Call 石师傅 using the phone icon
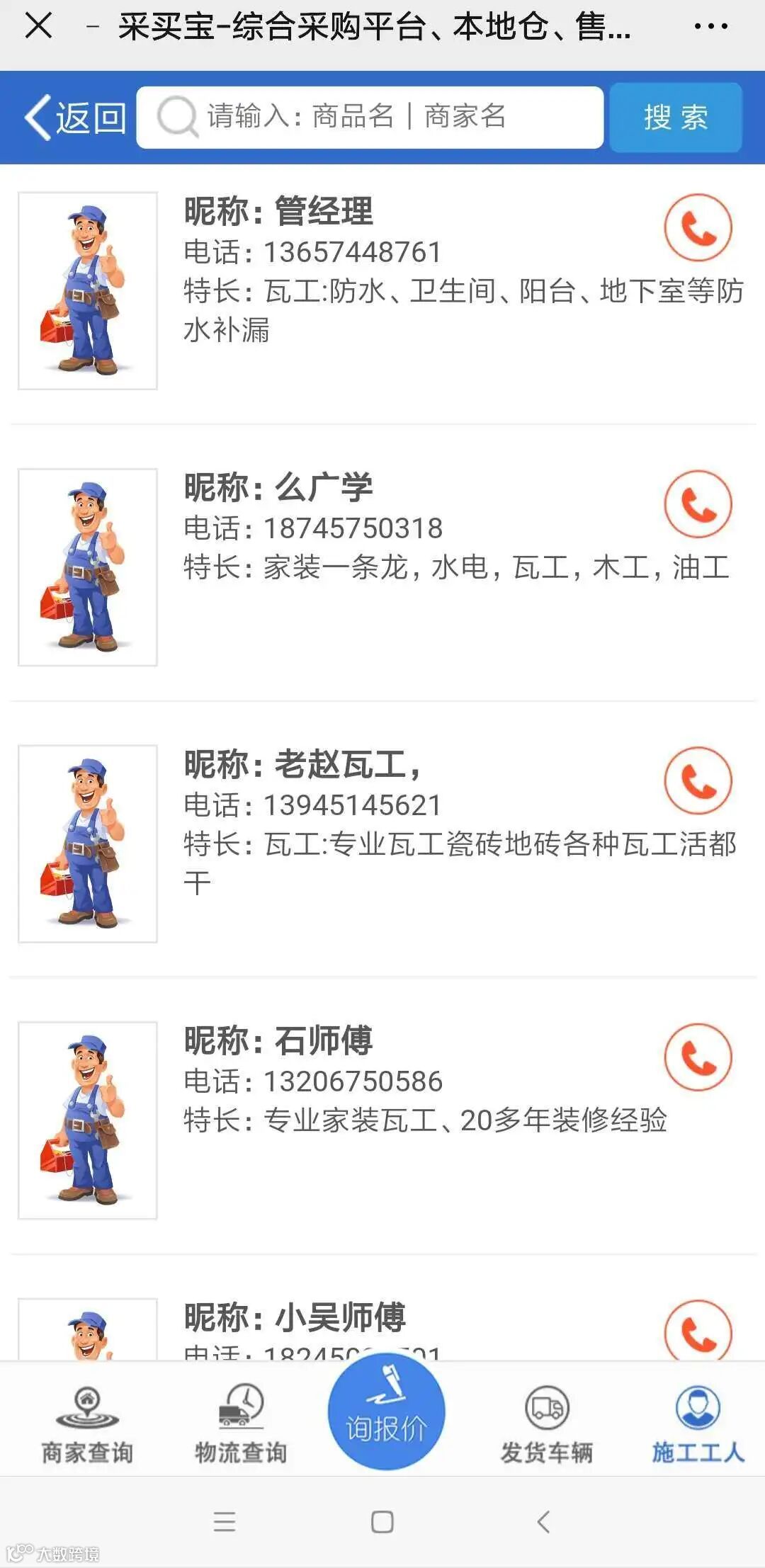This screenshot has width=765, height=1568. click(698, 1057)
